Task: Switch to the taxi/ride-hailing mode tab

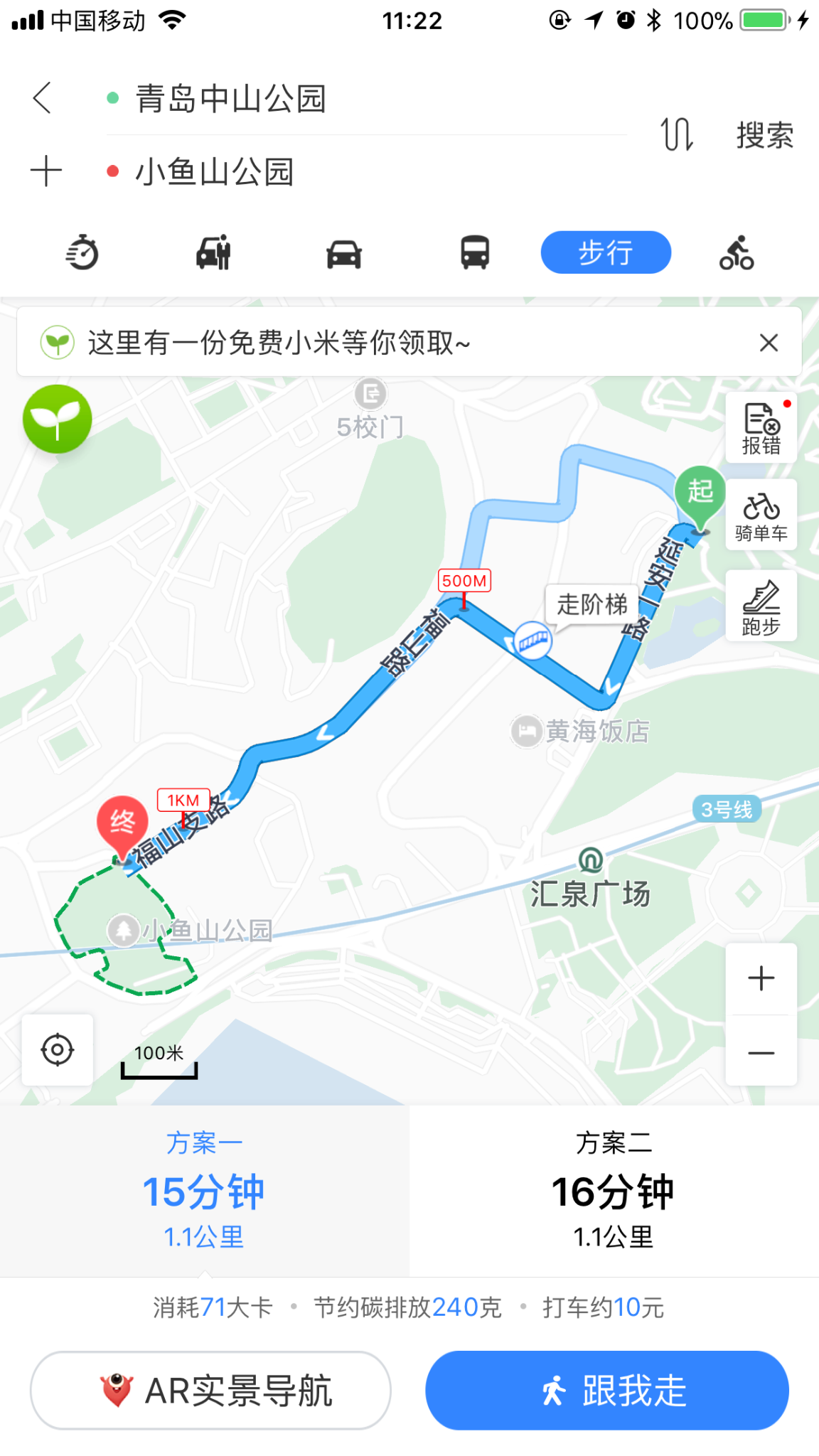Action: tap(213, 252)
